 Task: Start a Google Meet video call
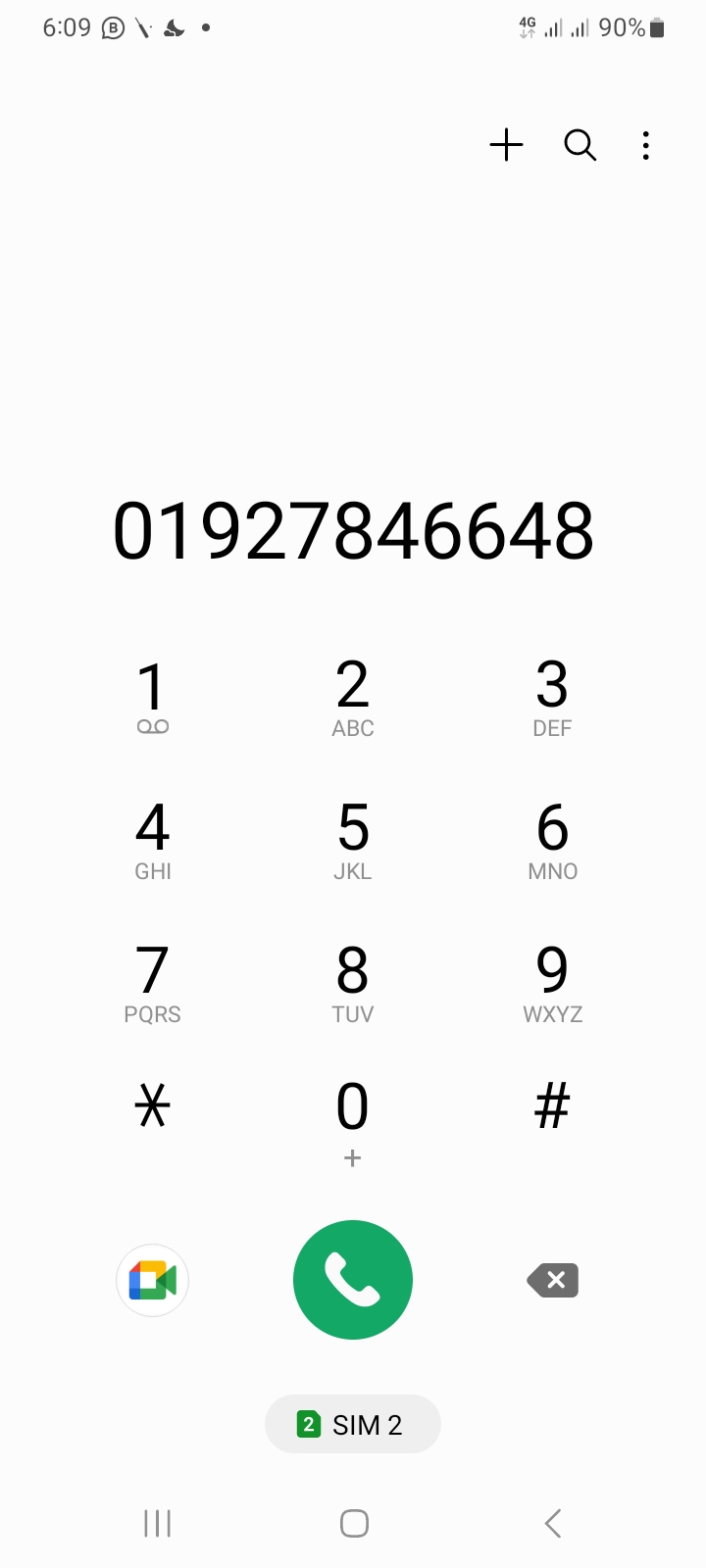click(152, 1280)
